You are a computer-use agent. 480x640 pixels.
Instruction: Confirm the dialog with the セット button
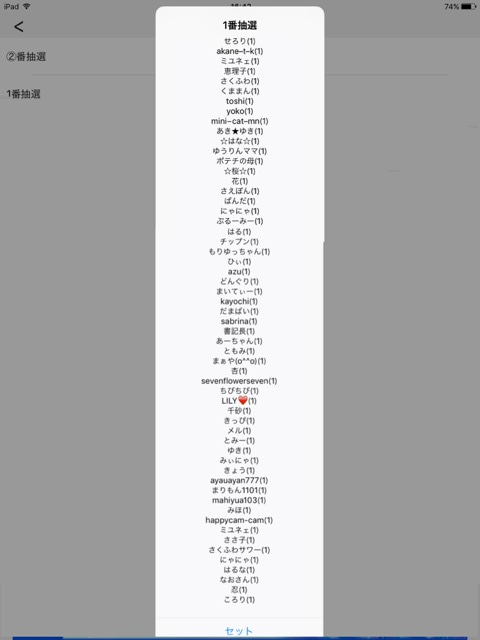pyautogui.click(x=239, y=630)
